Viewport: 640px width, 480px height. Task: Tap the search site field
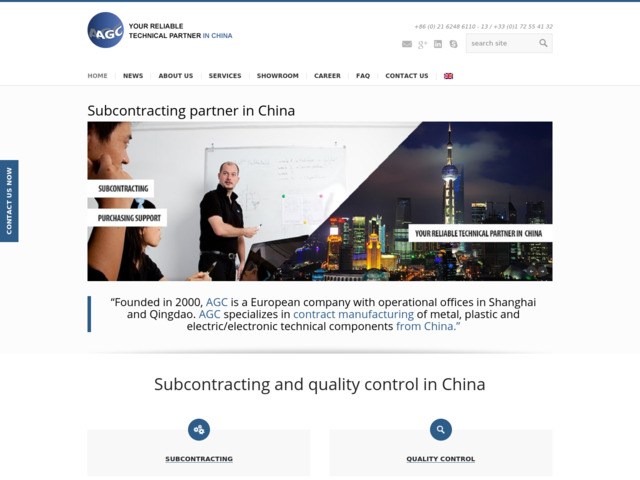[x=501, y=44]
